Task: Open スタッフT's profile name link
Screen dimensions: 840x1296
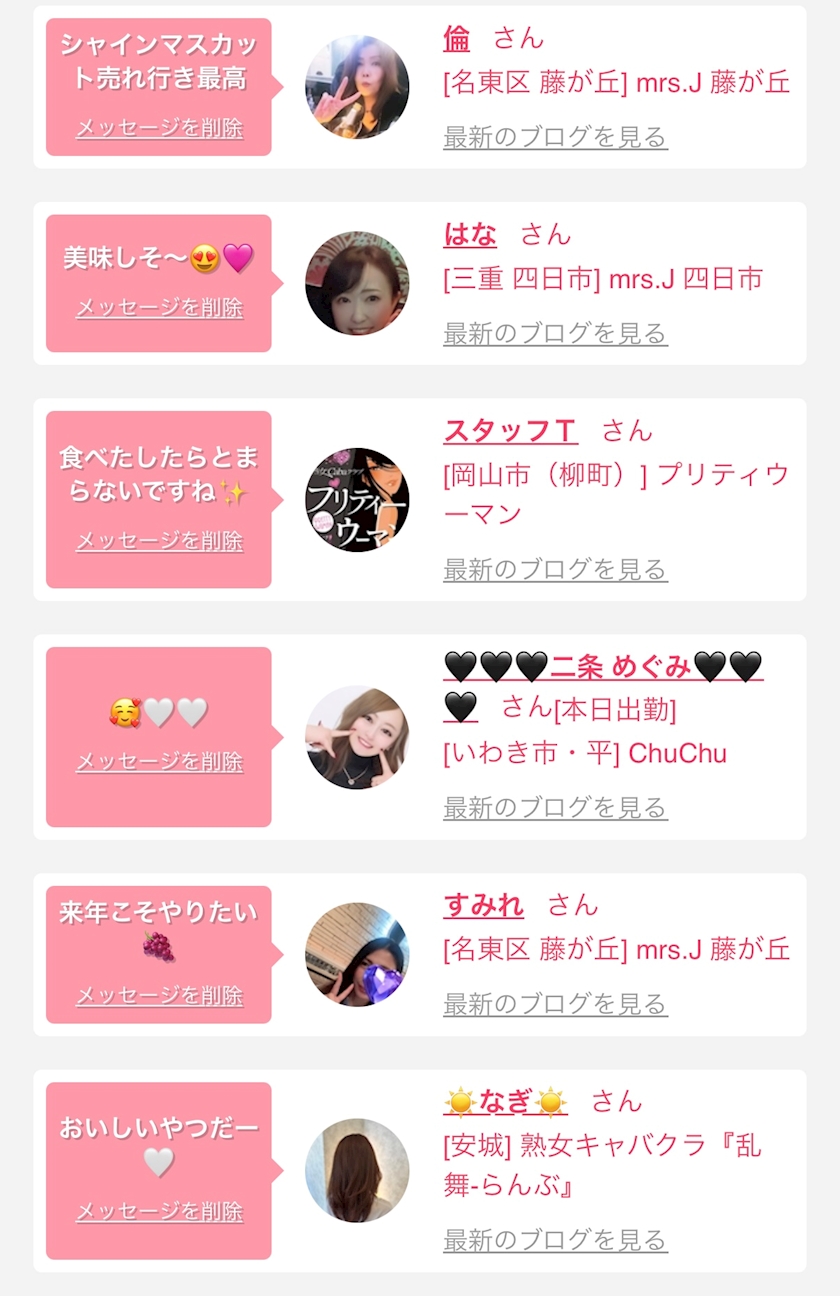Action: tap(510, 431)
